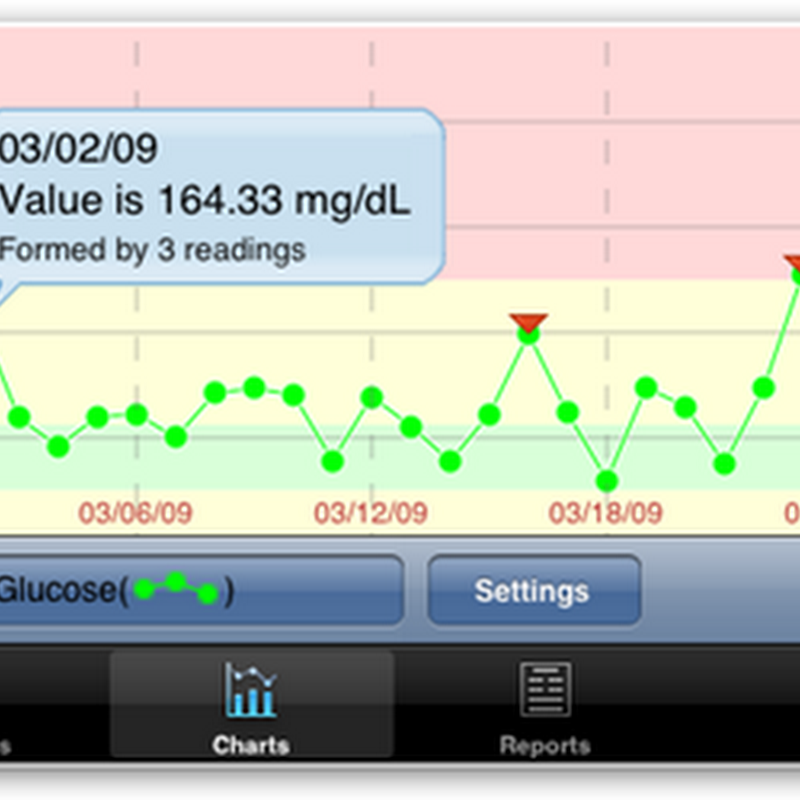Go to the Reports tab
The height and width of the screenshot is (800, 800).
click(x=545, y=706)
